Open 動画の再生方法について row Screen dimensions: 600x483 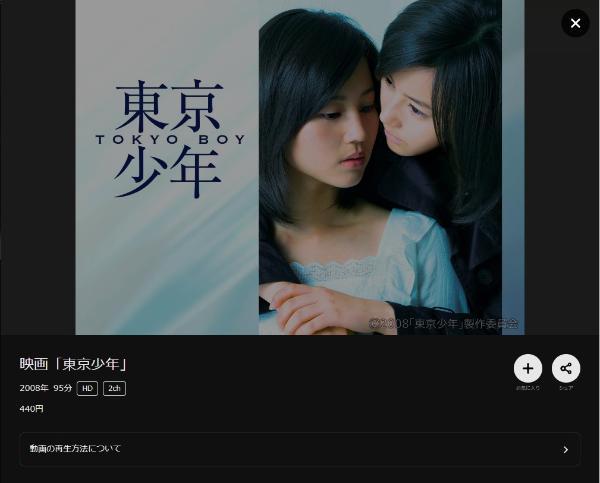pyautogui.click(x=299, y=449)
